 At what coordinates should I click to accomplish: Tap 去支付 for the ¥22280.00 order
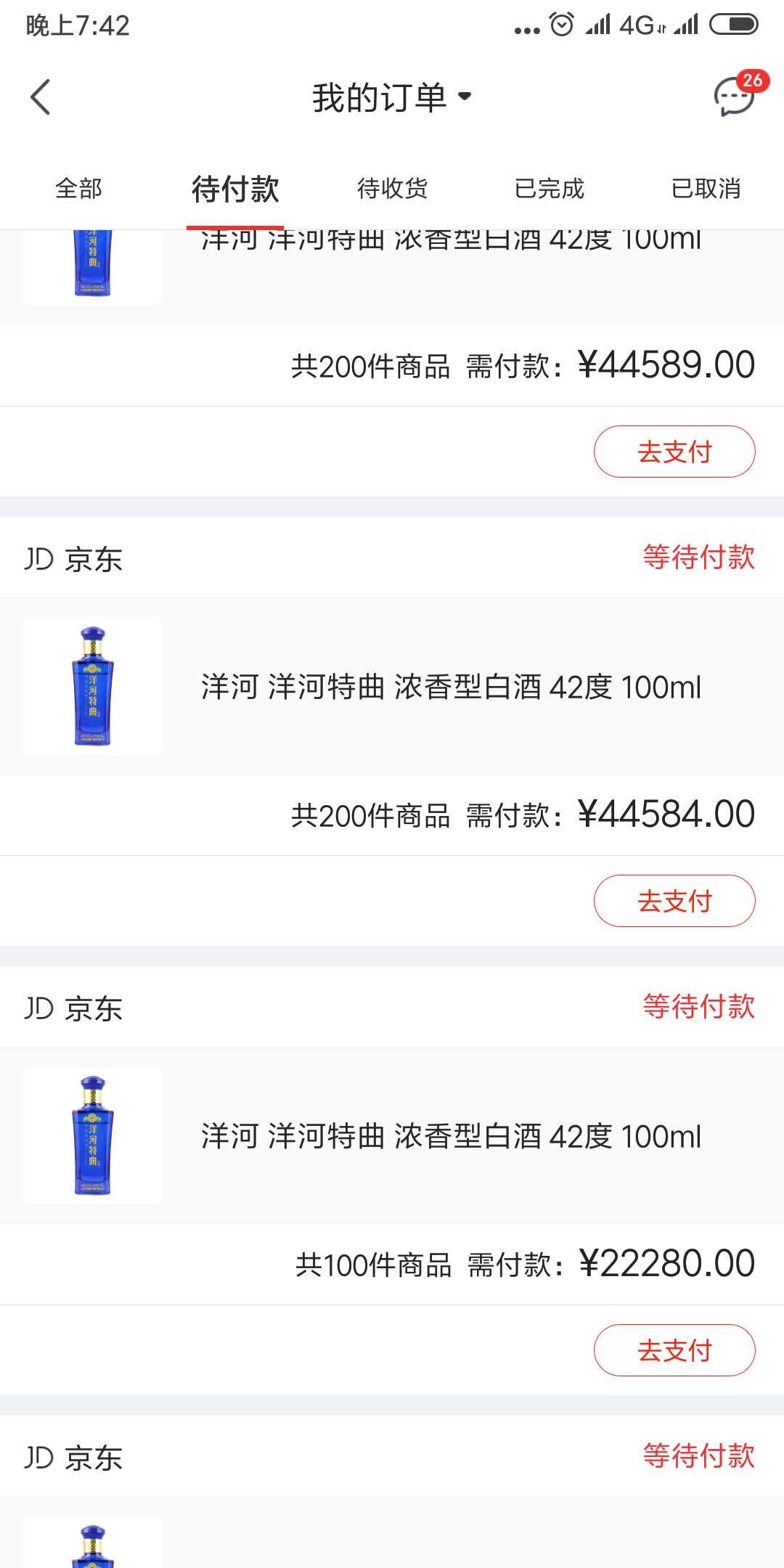pos(674,1350)
